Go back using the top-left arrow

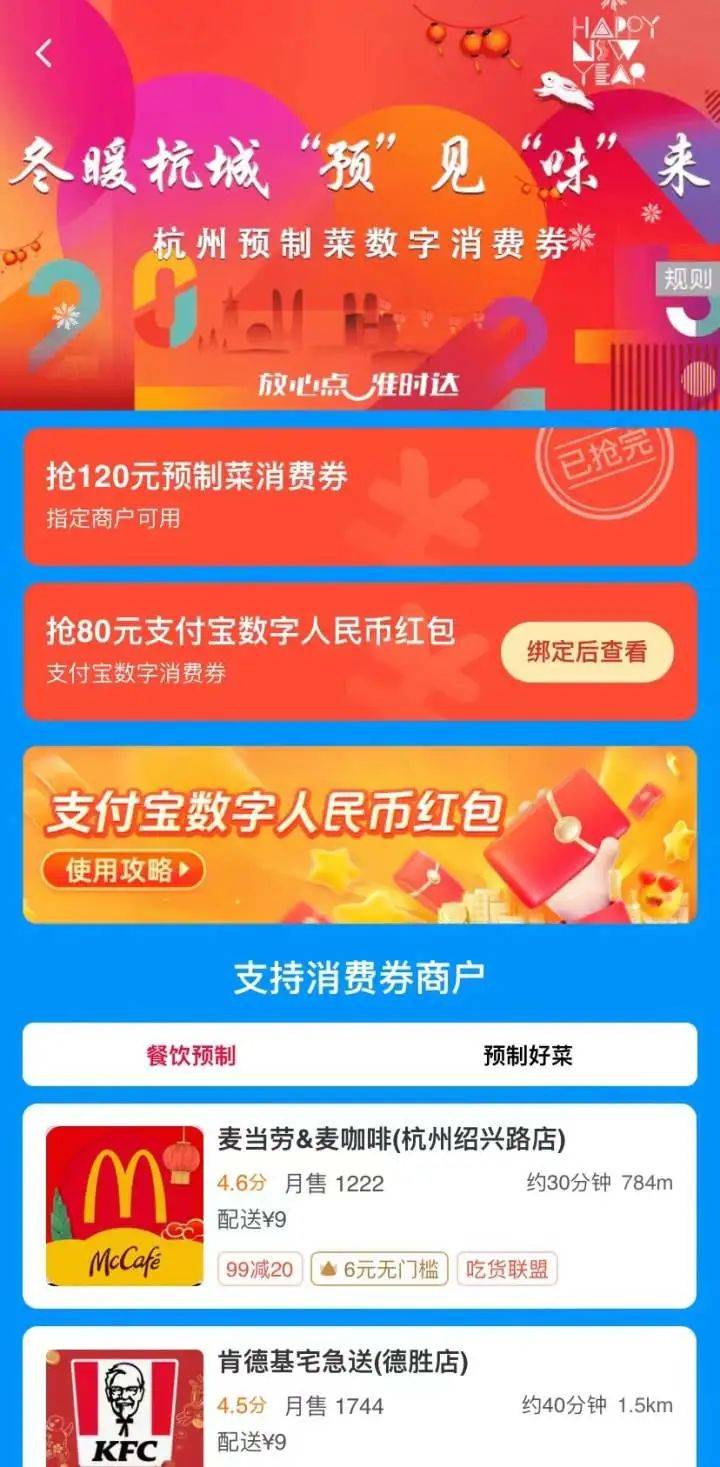pos(44,53)
